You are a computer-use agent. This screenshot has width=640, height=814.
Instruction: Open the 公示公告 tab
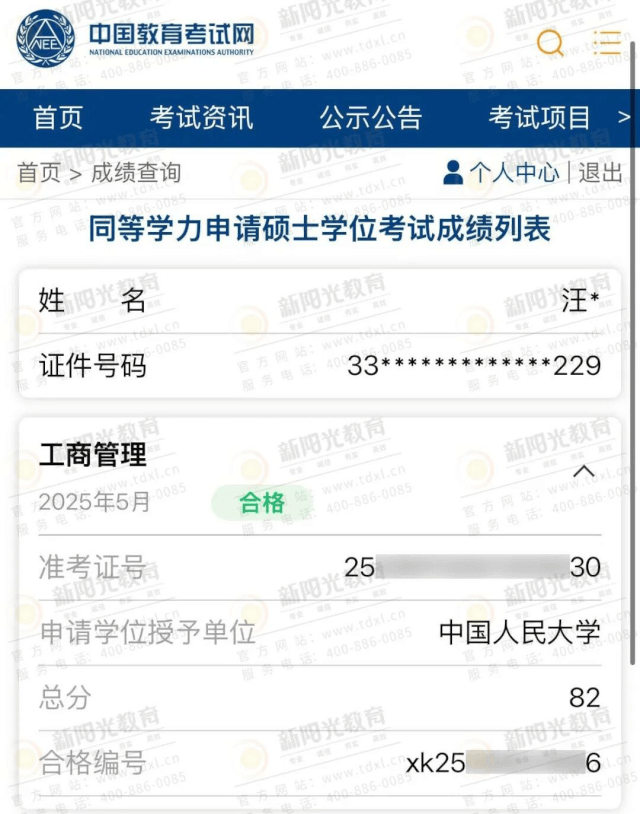click(x=370, y=118)
